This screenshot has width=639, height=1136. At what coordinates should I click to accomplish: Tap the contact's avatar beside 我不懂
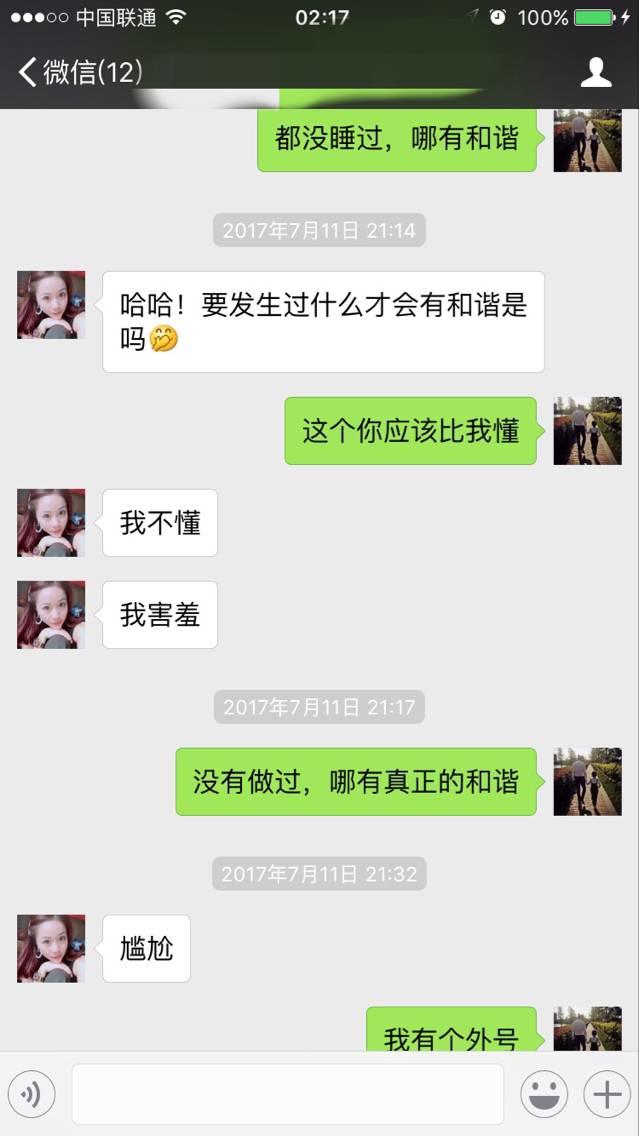tap(51, 523)
